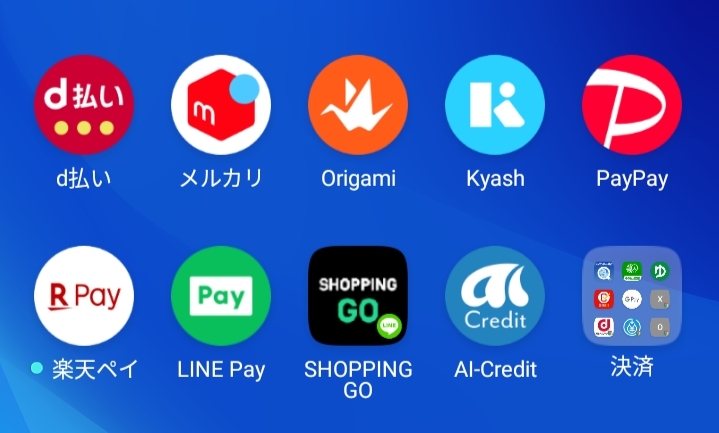Open the Origami app
This screenshot has height=433, width=719.
pos(358,105)
